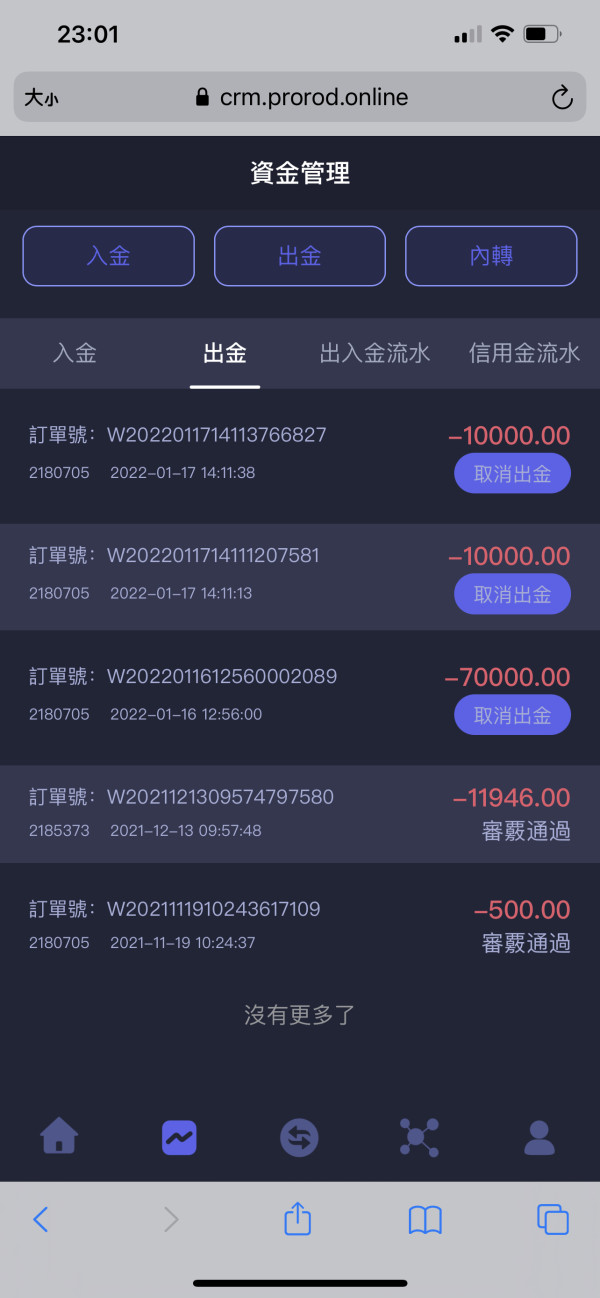Open the 內轉 internal transfer button
This screenshot has height=1298, width=600.
pyautogui.click(x=491, y=256)
